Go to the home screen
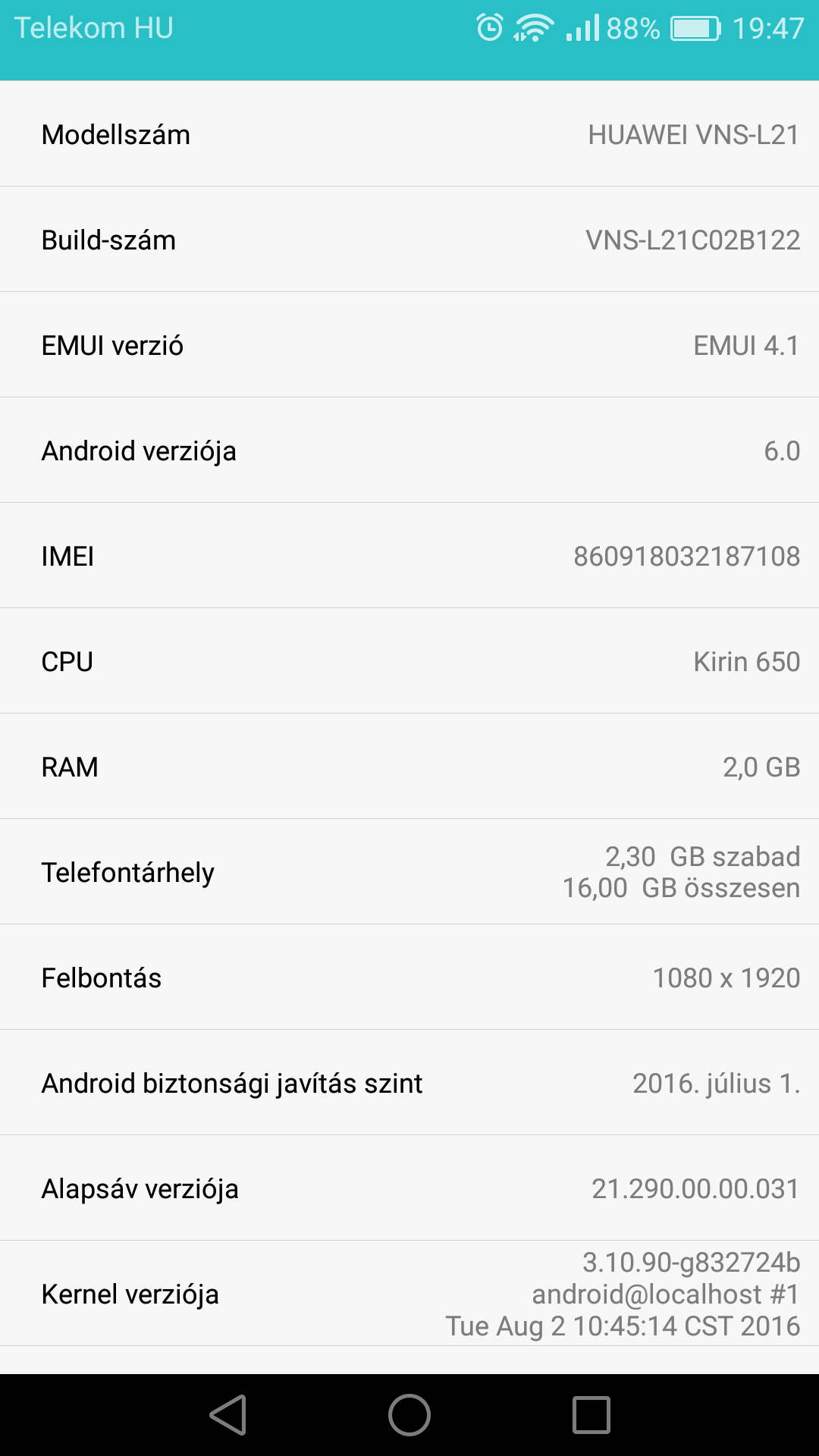Screen dimensions: 819x1456 click(x=409, y=1415)
